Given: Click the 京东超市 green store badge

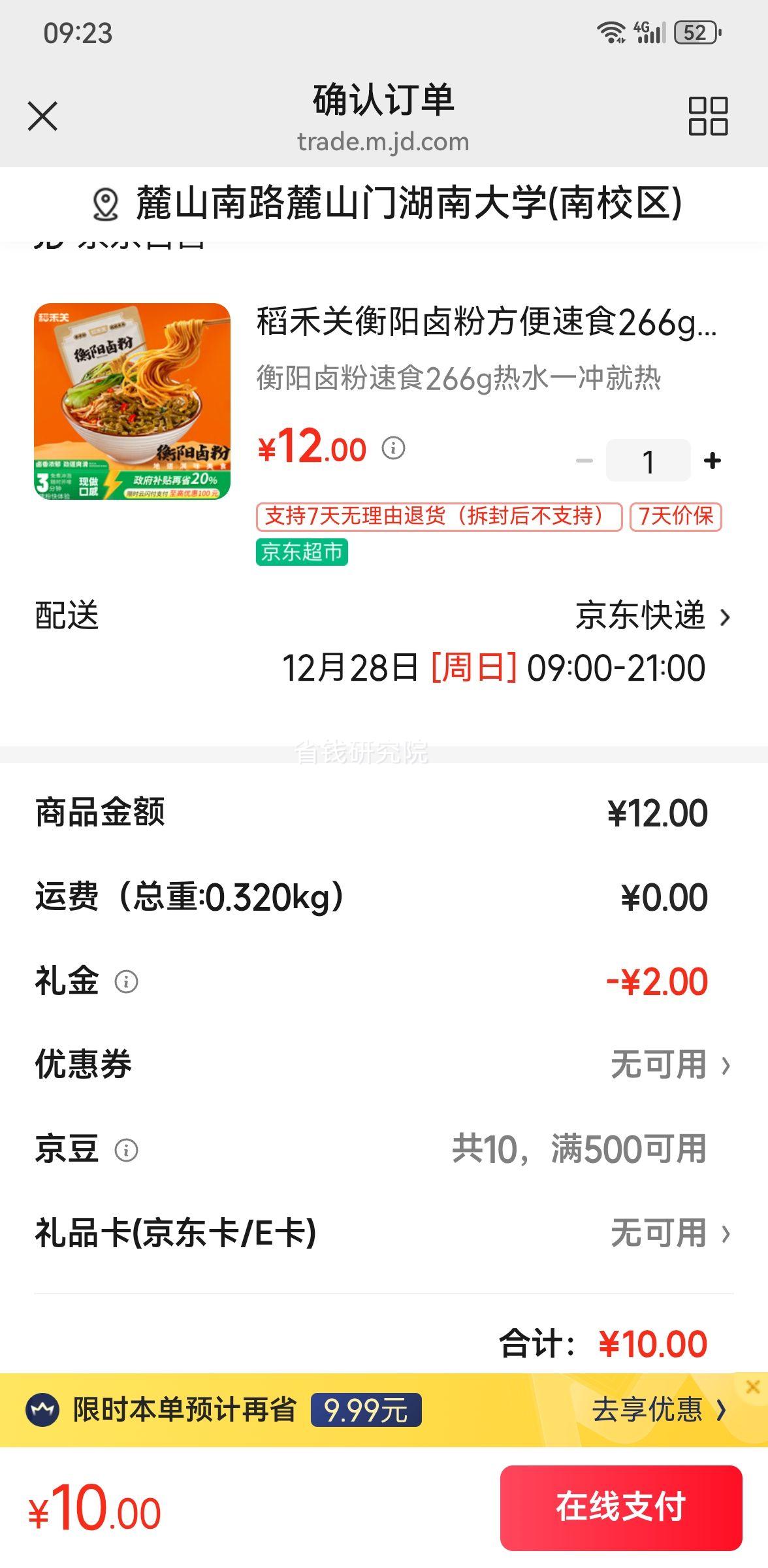Looking at the screenshot, I should pos(302,552).
